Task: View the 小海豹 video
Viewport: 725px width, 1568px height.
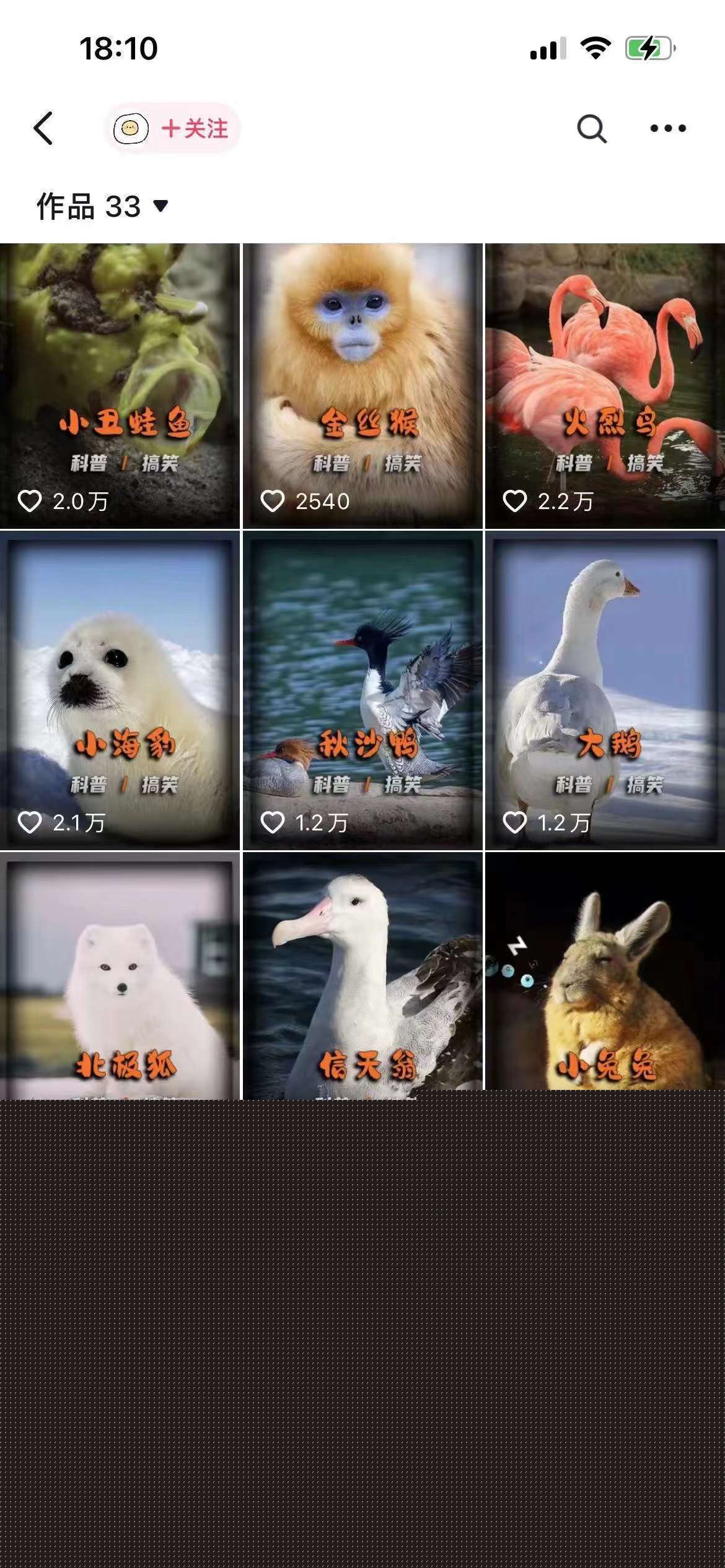Action: (120, 690)
